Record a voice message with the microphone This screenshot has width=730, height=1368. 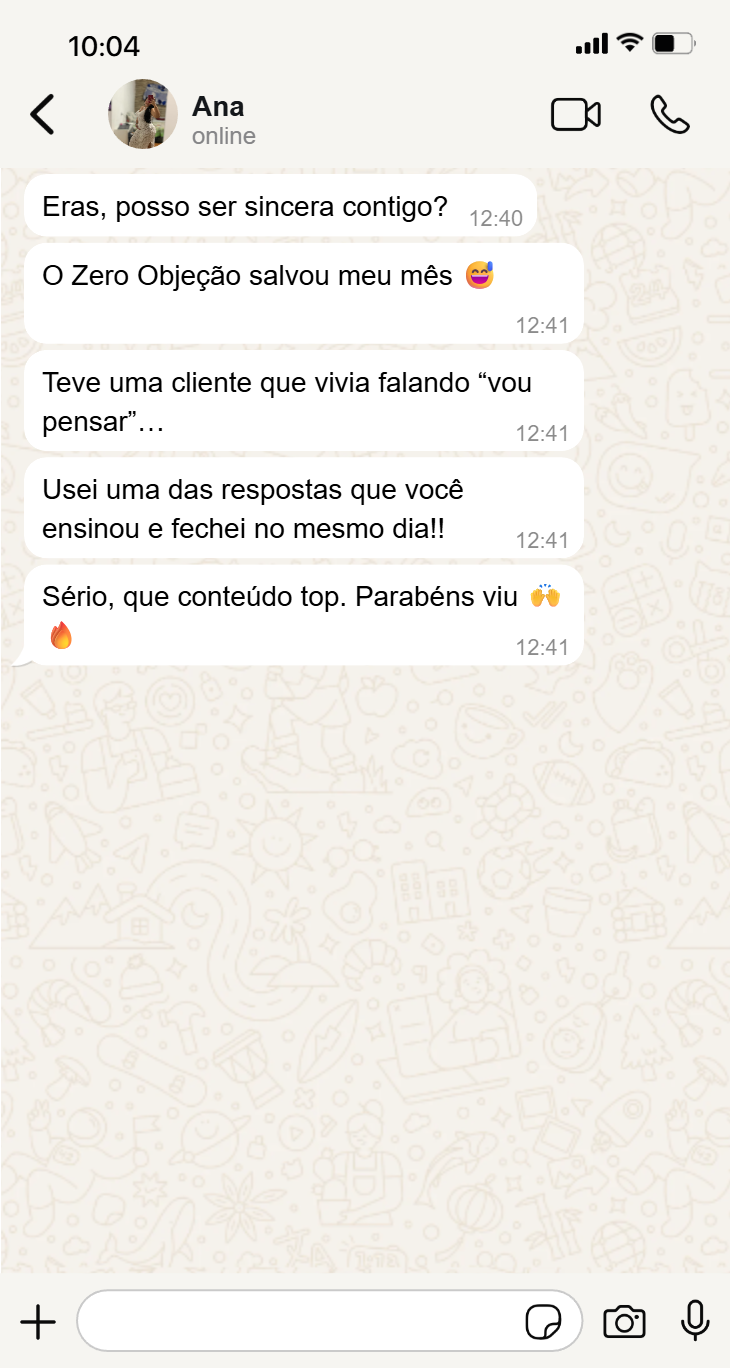coord(695,1321)
